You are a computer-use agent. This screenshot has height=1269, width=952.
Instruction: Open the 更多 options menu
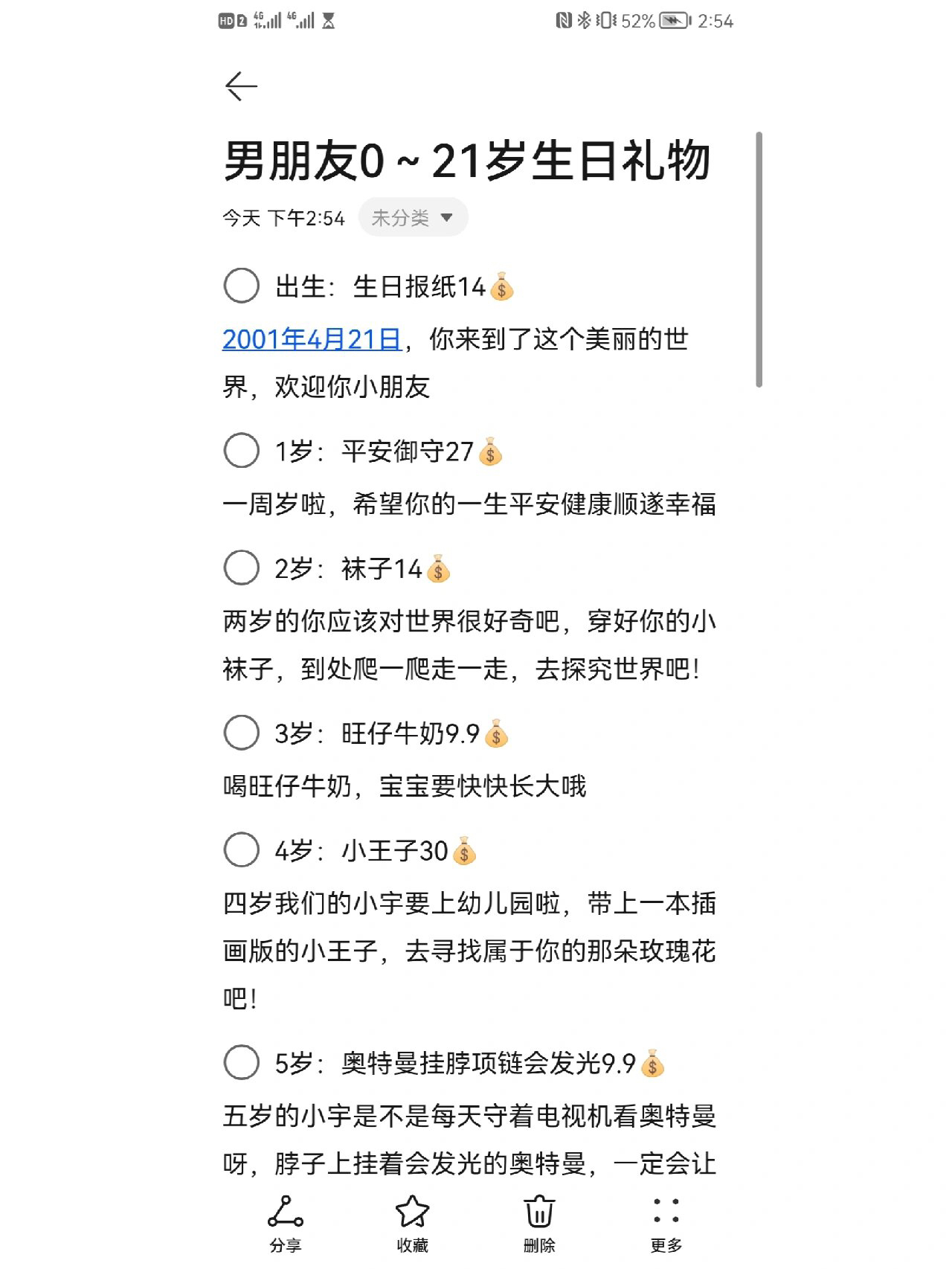666,1223
